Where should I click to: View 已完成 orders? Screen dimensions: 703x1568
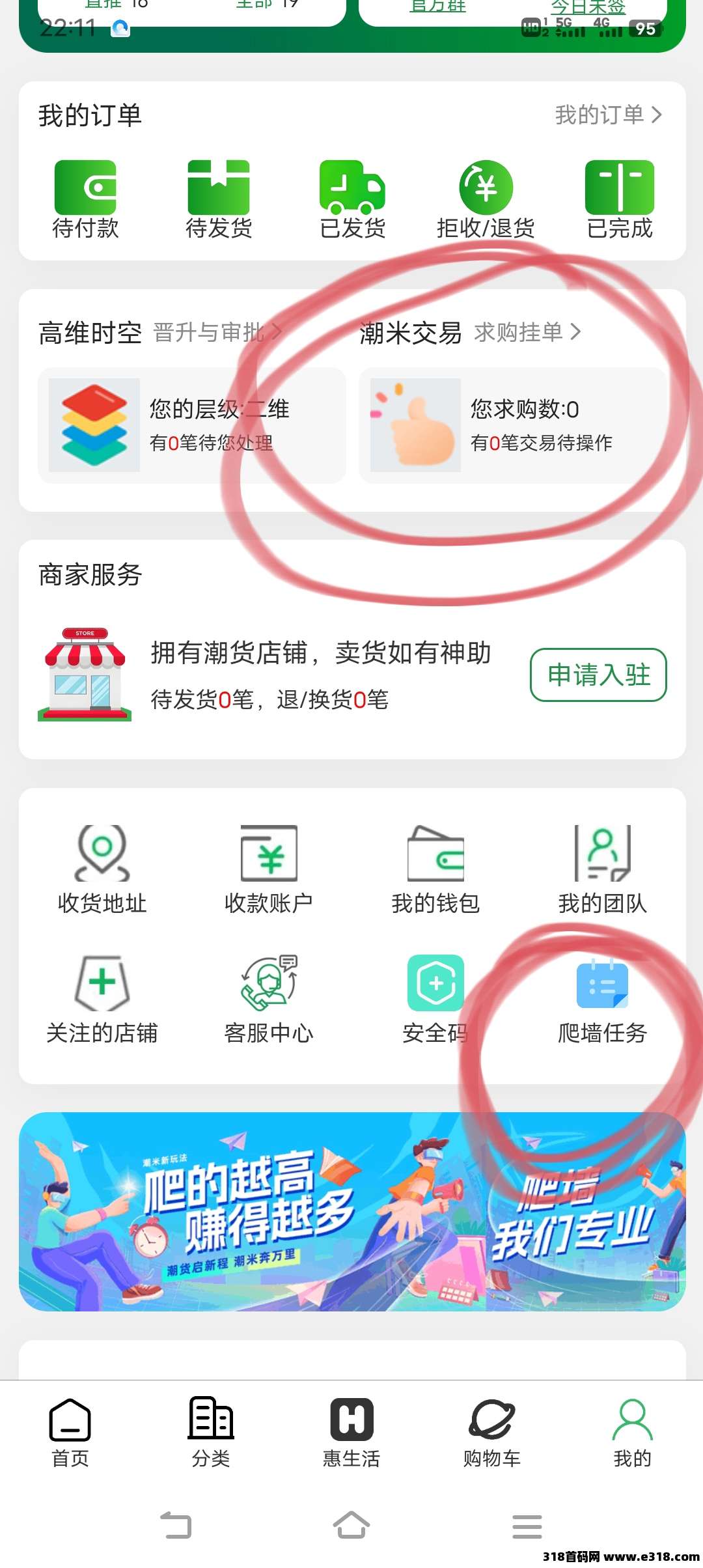click(619, 199)
